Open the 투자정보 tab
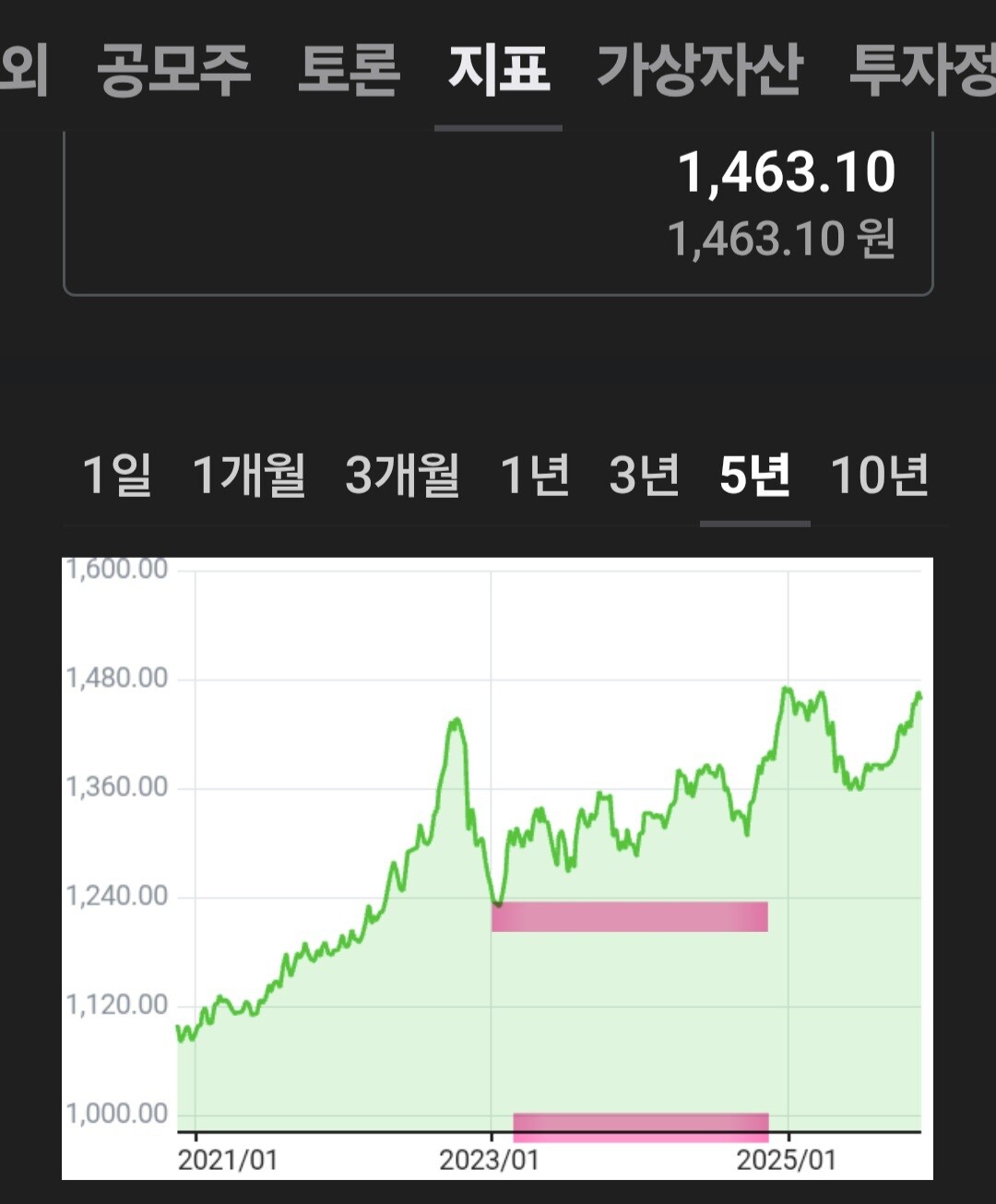This screenshot has width=996, height=1204. click(922, 70)
